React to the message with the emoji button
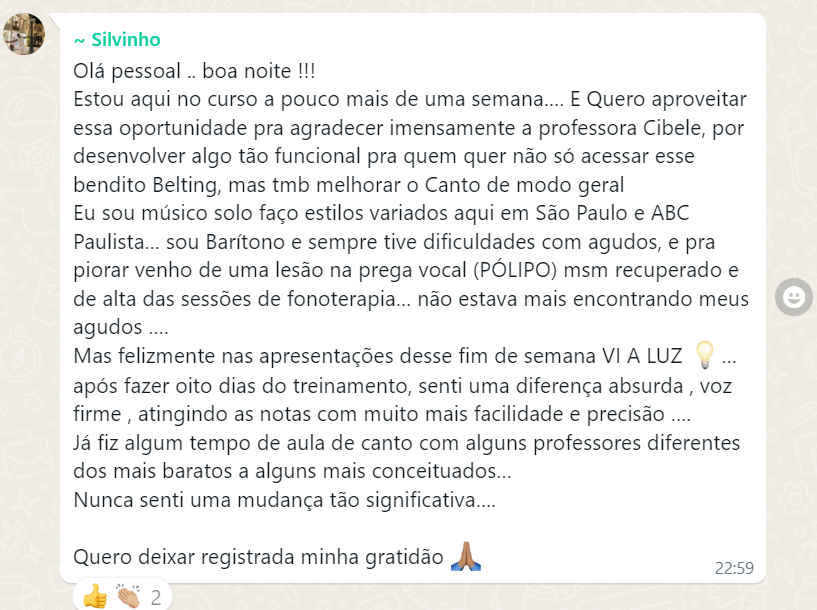The image size is (817, 610). click(794, 297)
